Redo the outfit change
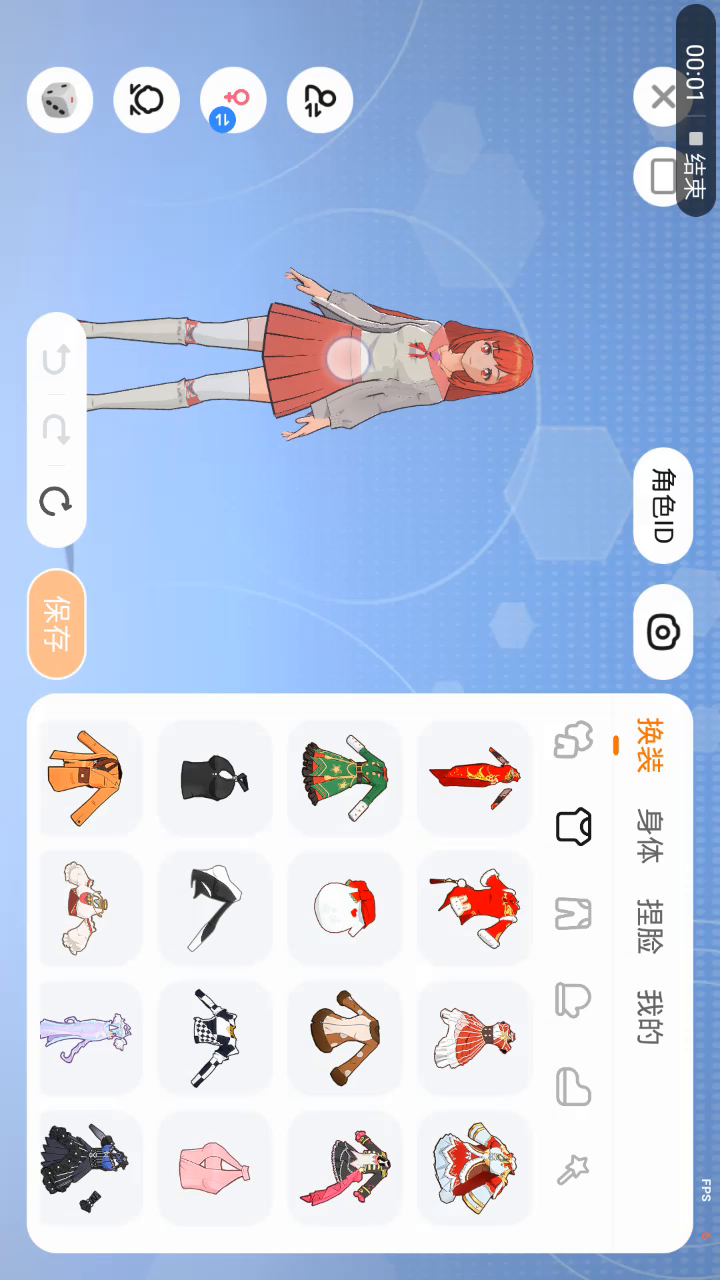This screenshot has height=1280, width=720. [56, 430]
